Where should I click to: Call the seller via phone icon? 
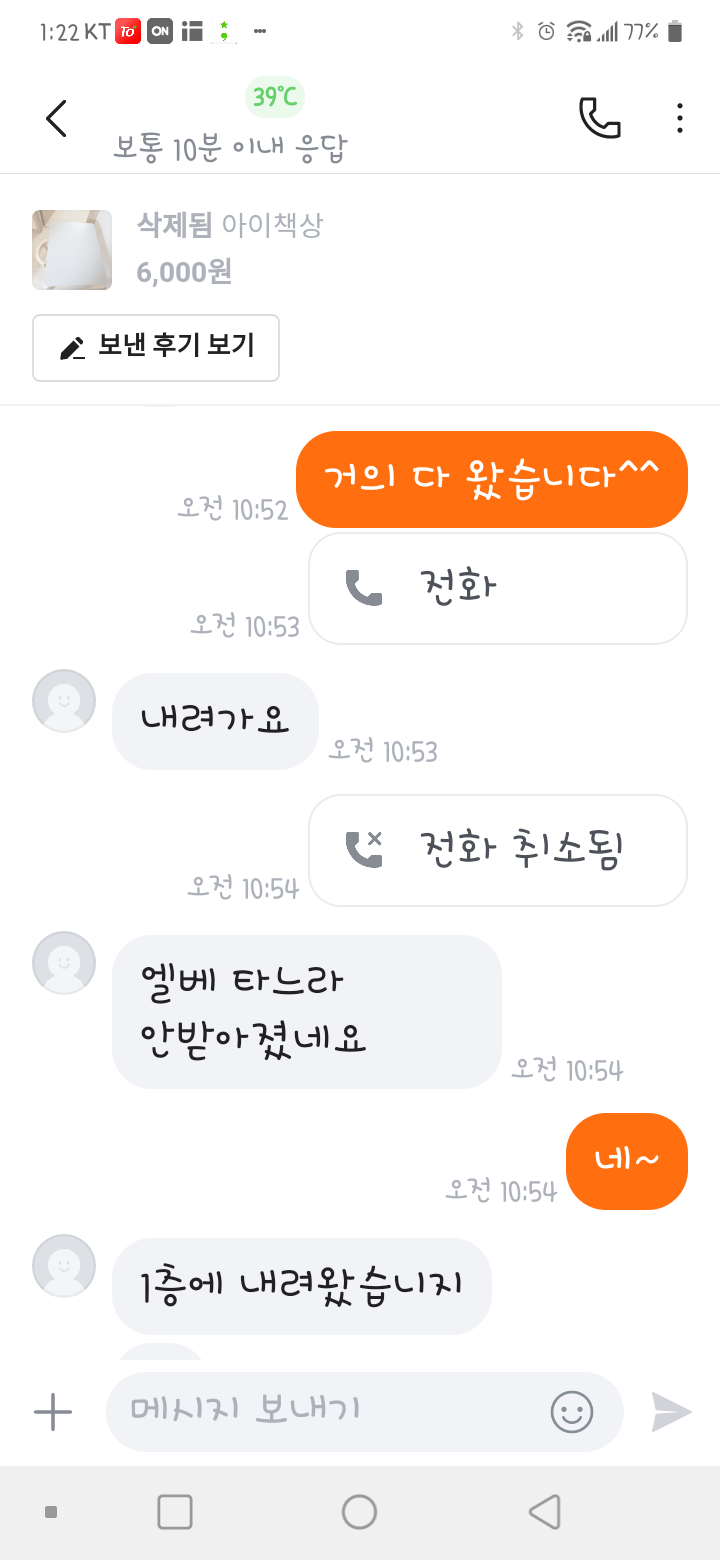599,118
